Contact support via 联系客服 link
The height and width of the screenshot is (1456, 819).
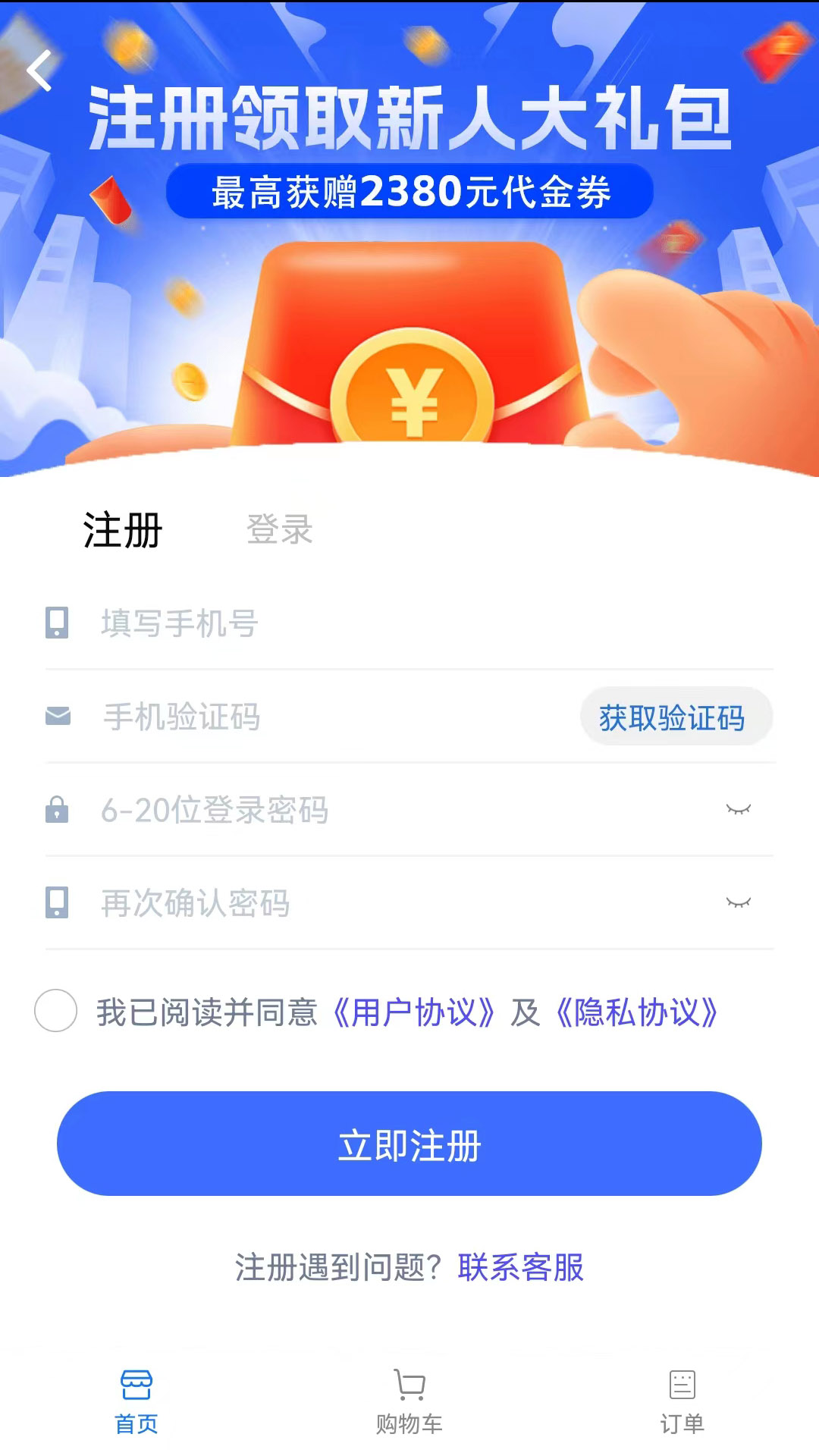[520, 1267]
